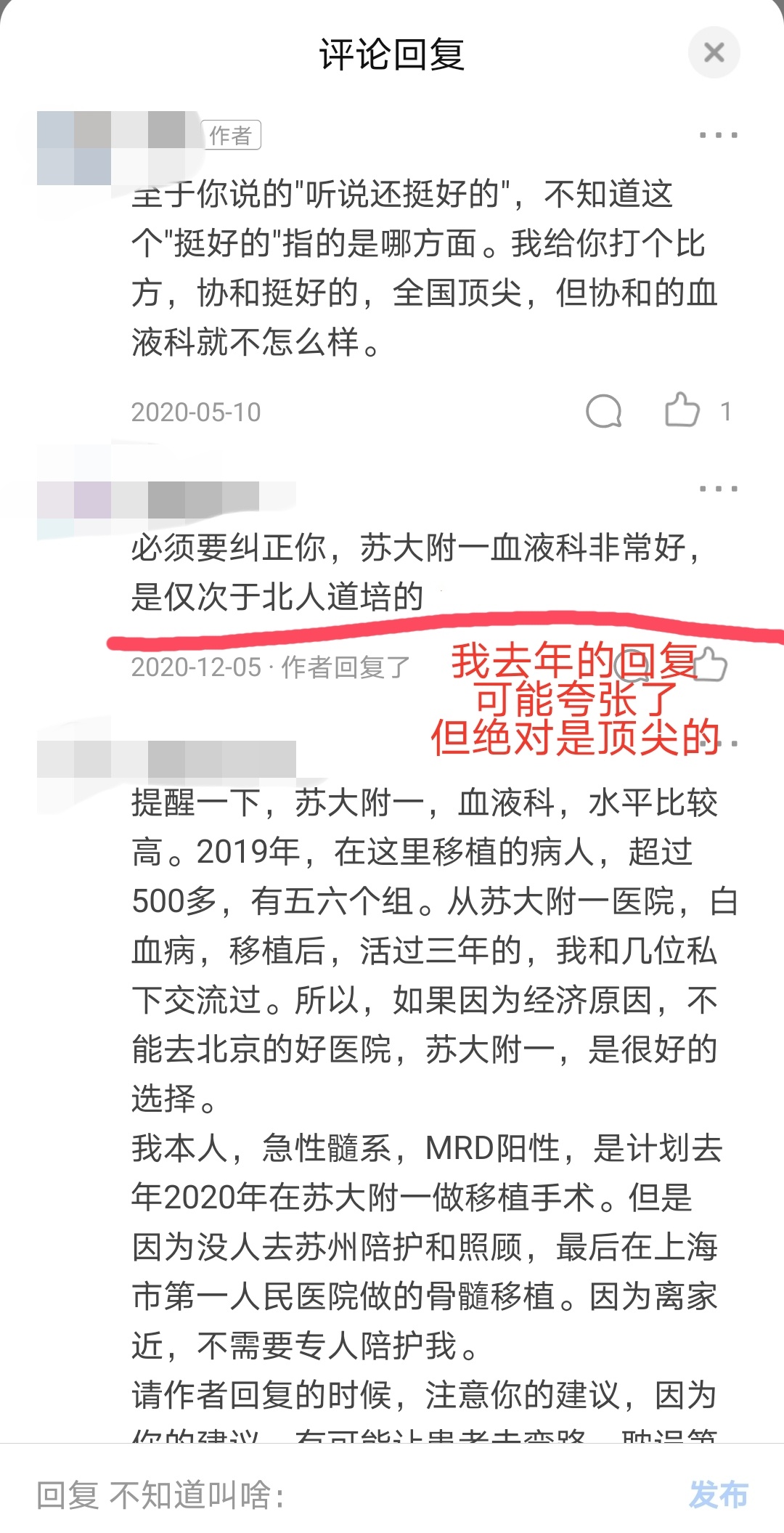
Task: Tap the 发布 button
Action: (718, 1495)
